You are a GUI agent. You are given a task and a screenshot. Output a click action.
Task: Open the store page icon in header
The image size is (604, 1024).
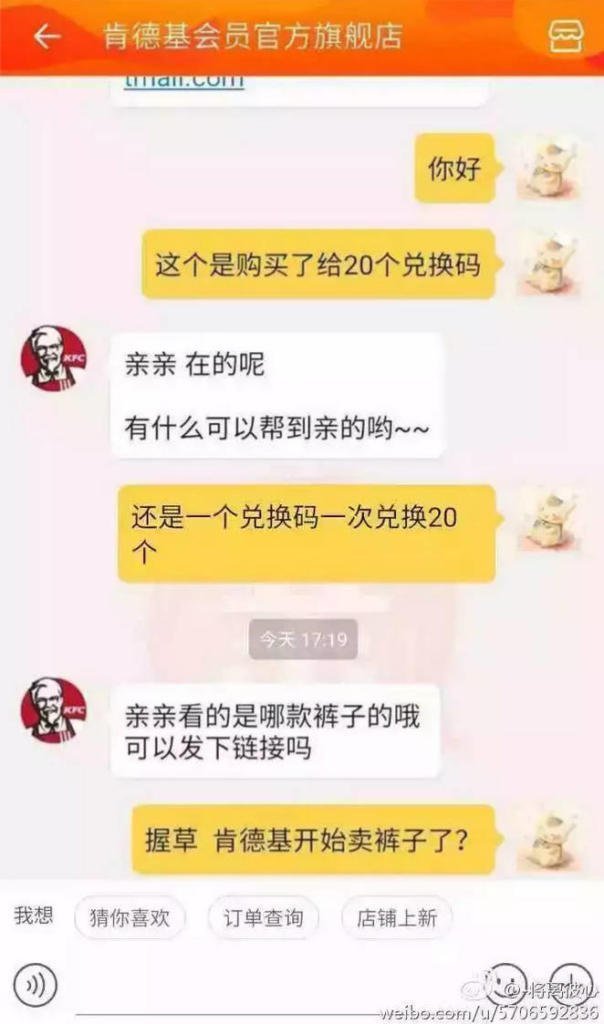click(565, 37)
